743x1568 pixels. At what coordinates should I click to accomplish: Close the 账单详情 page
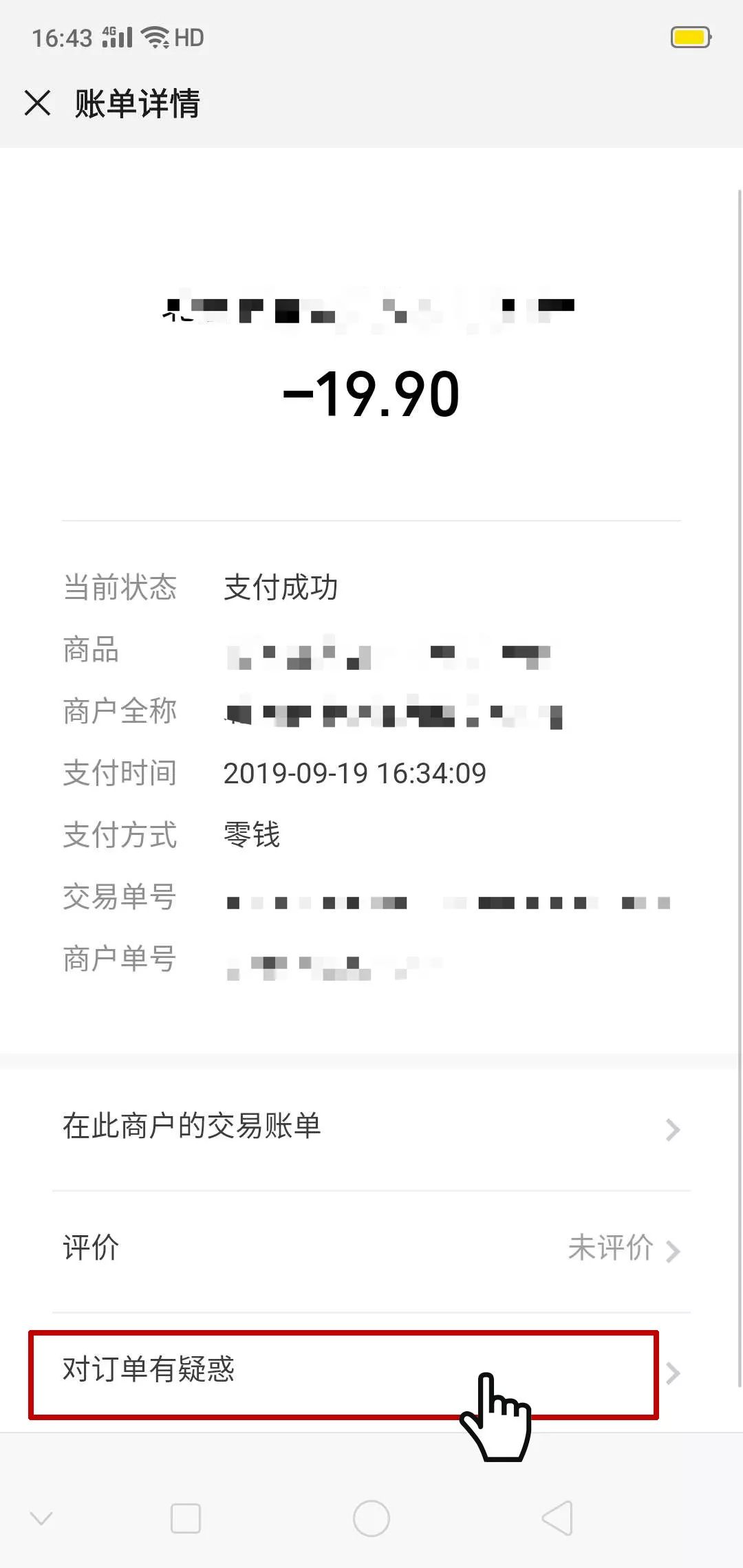[37, 103]
